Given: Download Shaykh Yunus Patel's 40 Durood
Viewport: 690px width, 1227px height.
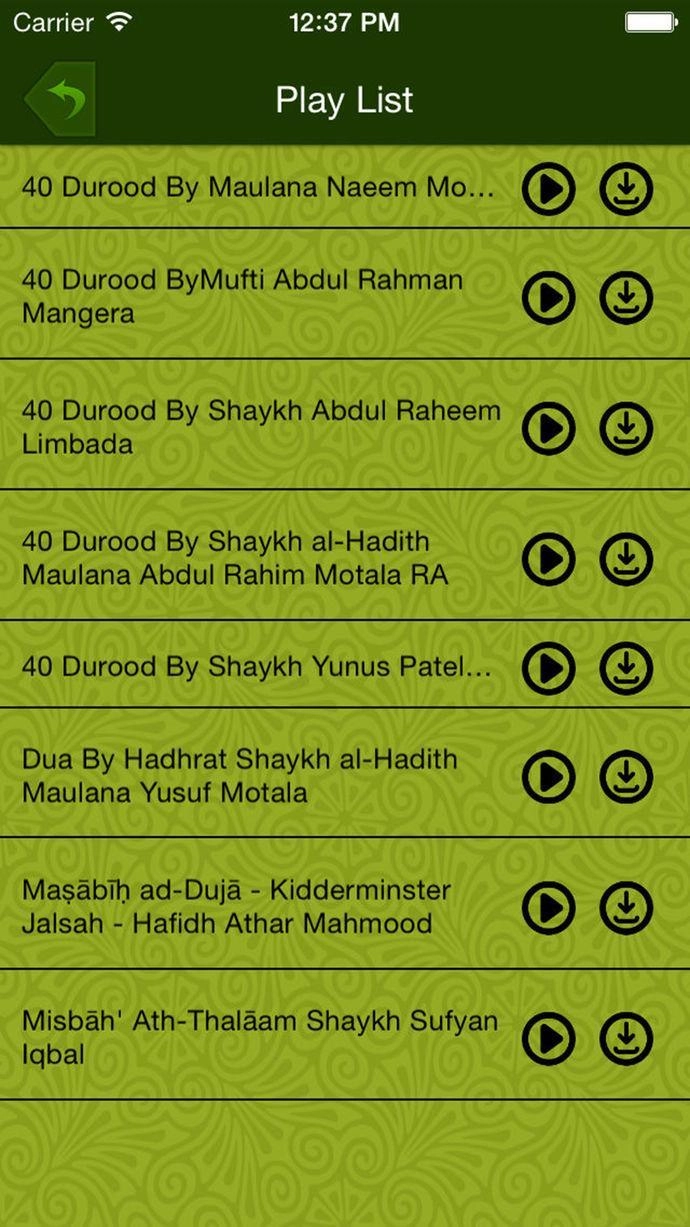Looking at the screenshot, I should [626, 668].
